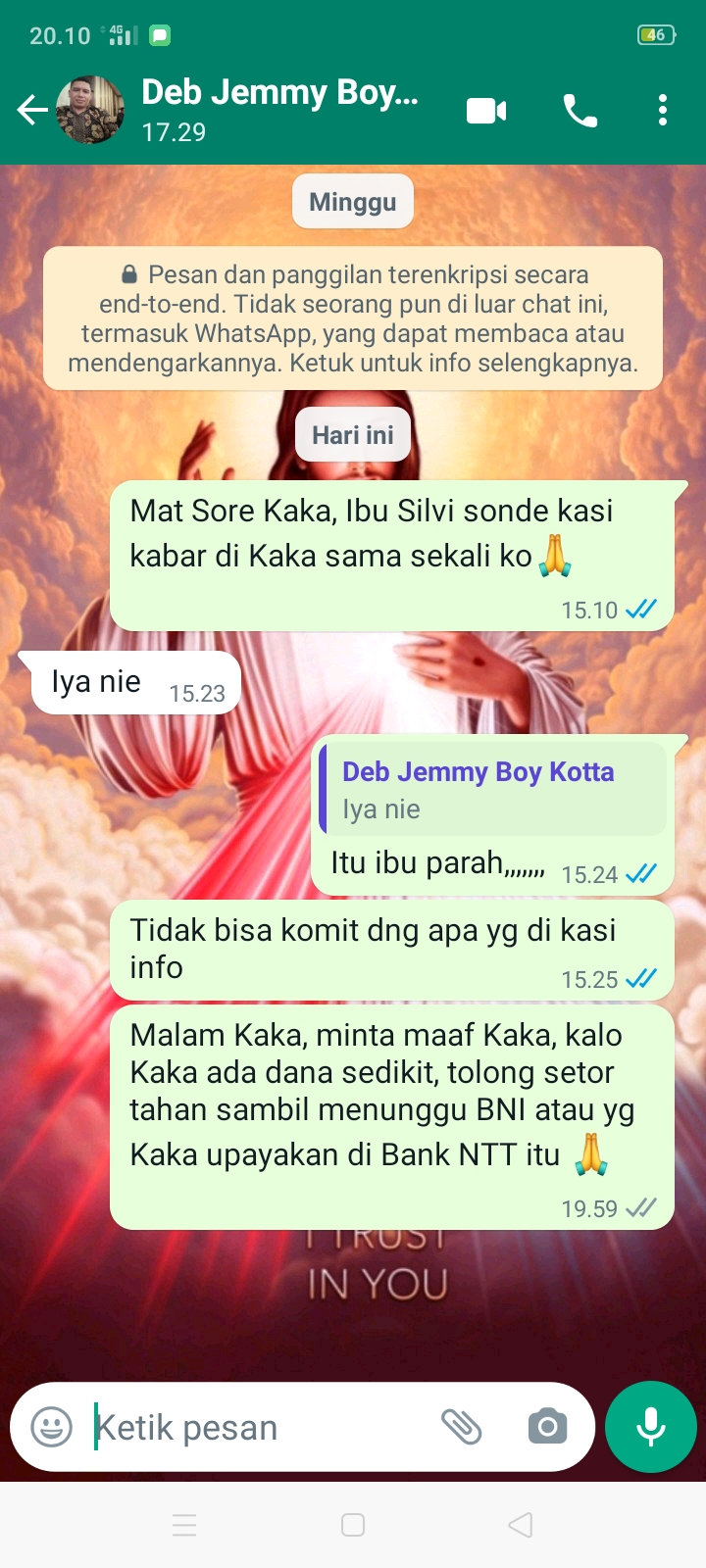Open the end-to-end encryption info notice
This screenshot has width=706, height=1568.
click(353, 318)
